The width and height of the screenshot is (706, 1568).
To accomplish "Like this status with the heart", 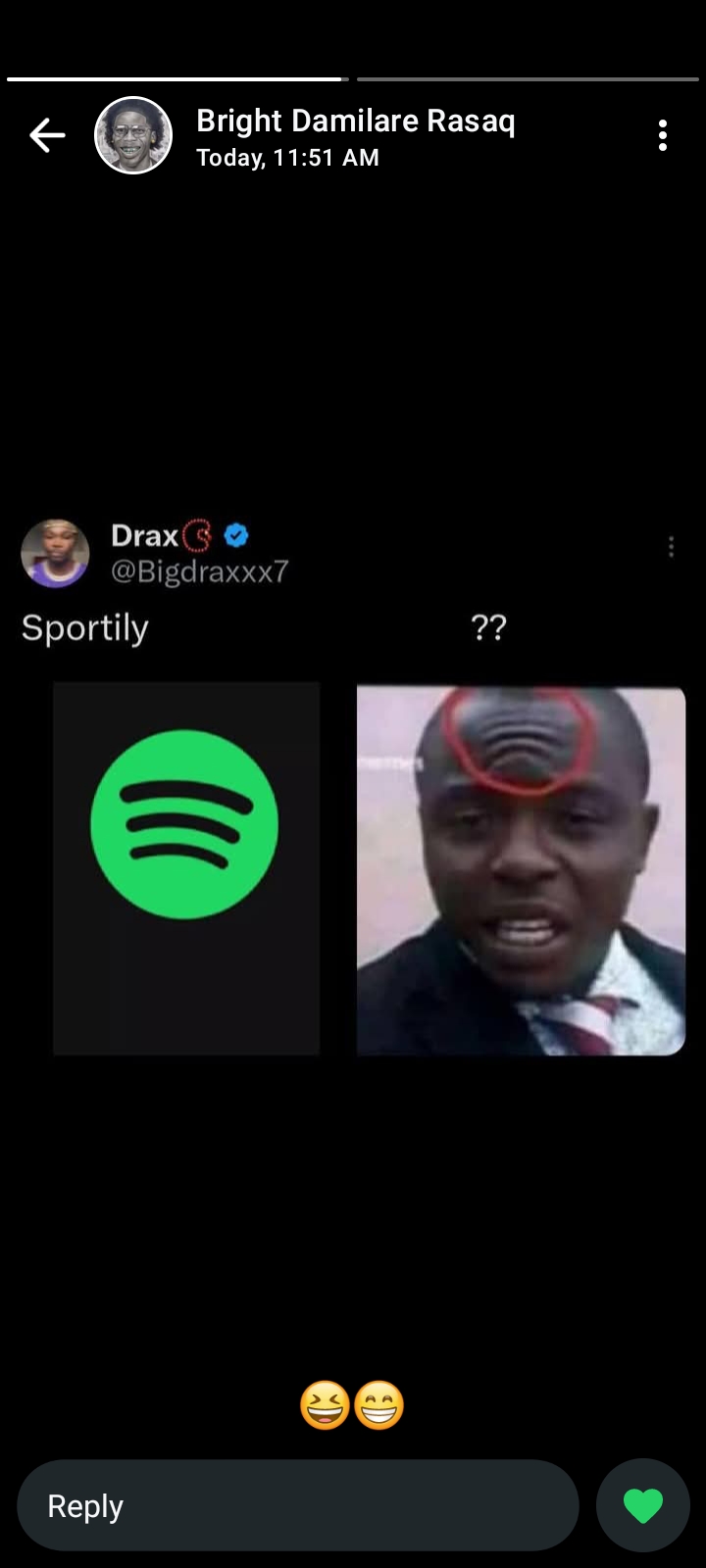I will coord(643,1505).
